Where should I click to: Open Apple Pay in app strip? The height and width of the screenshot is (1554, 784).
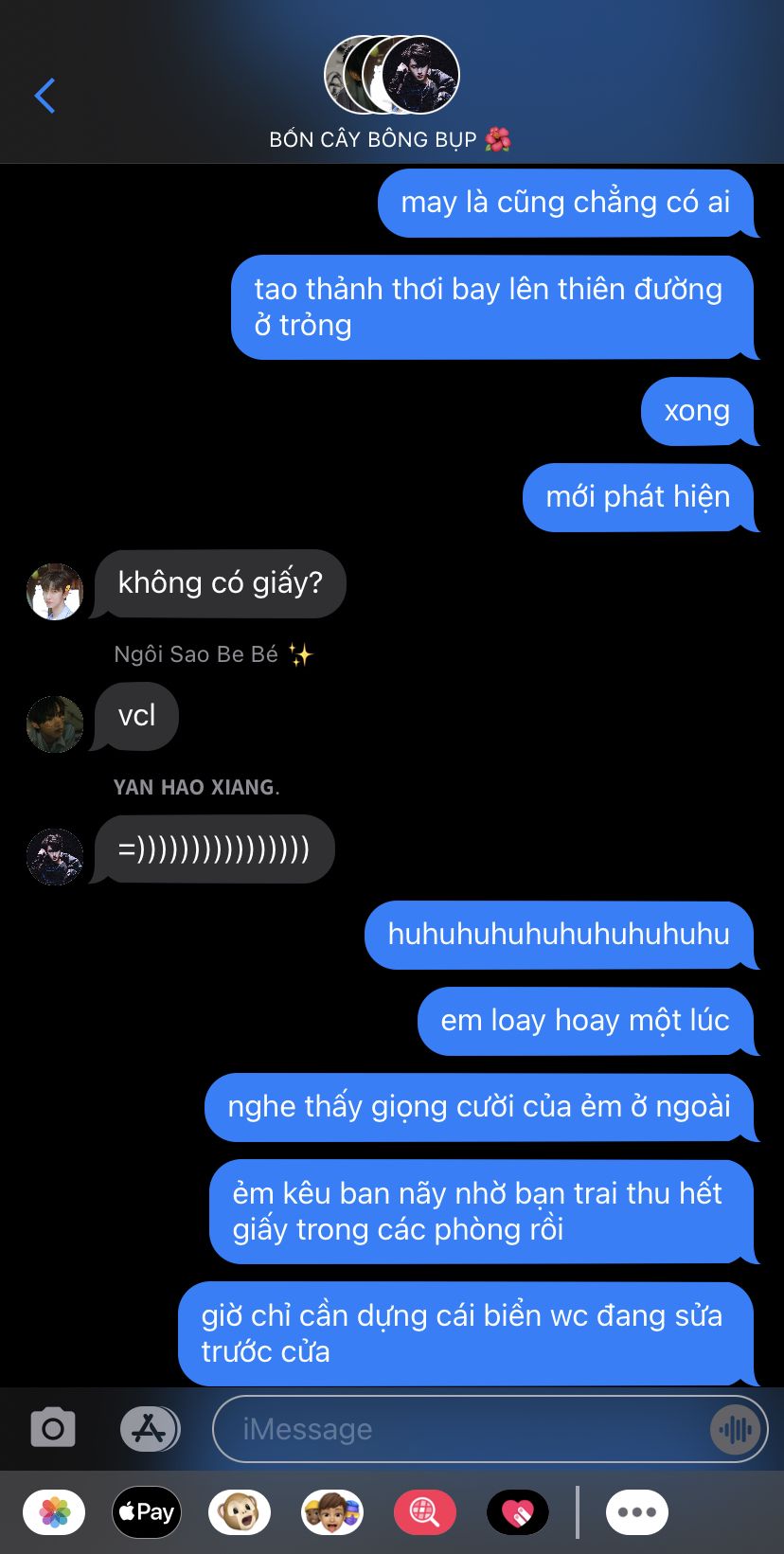tap(147, 1512)
